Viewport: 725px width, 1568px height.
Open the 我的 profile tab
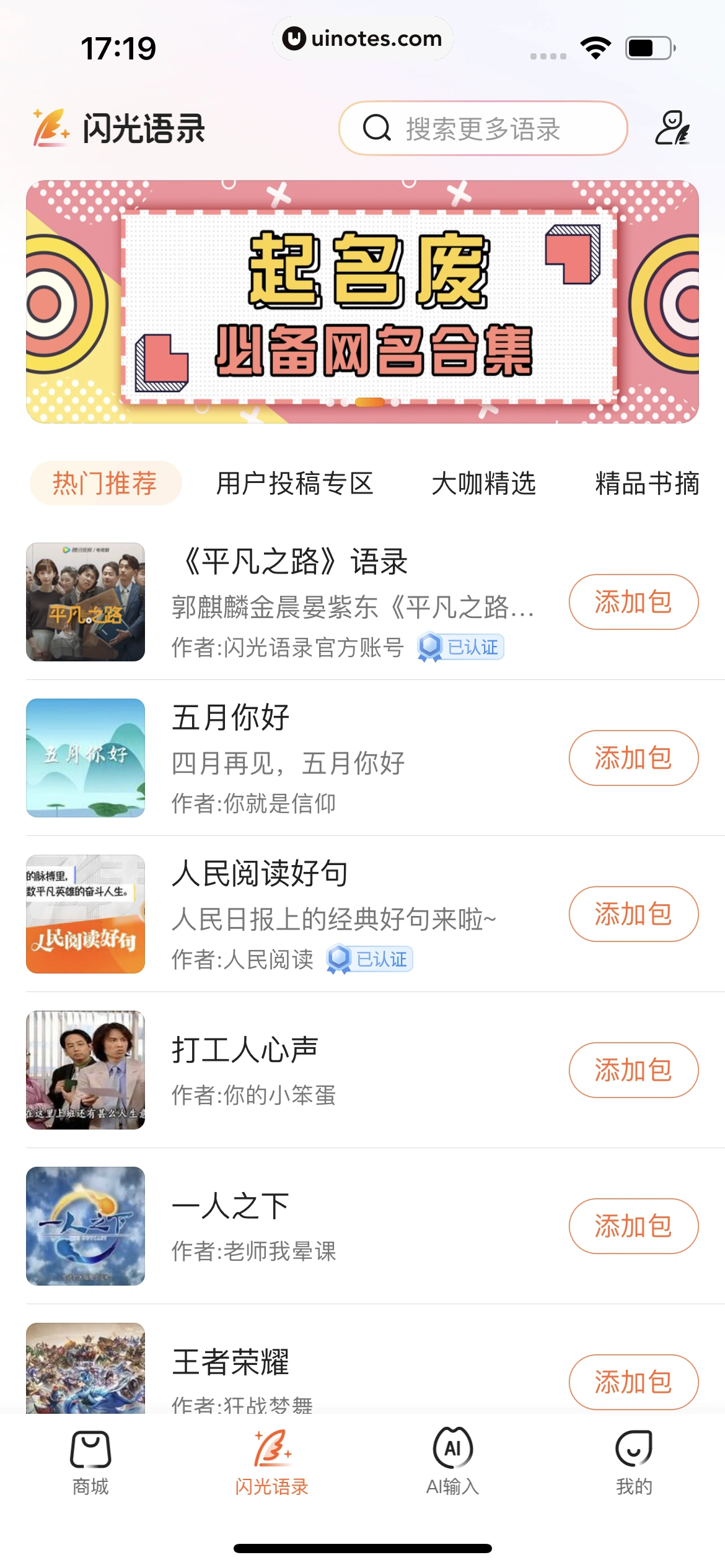[x=634, y=1460]
